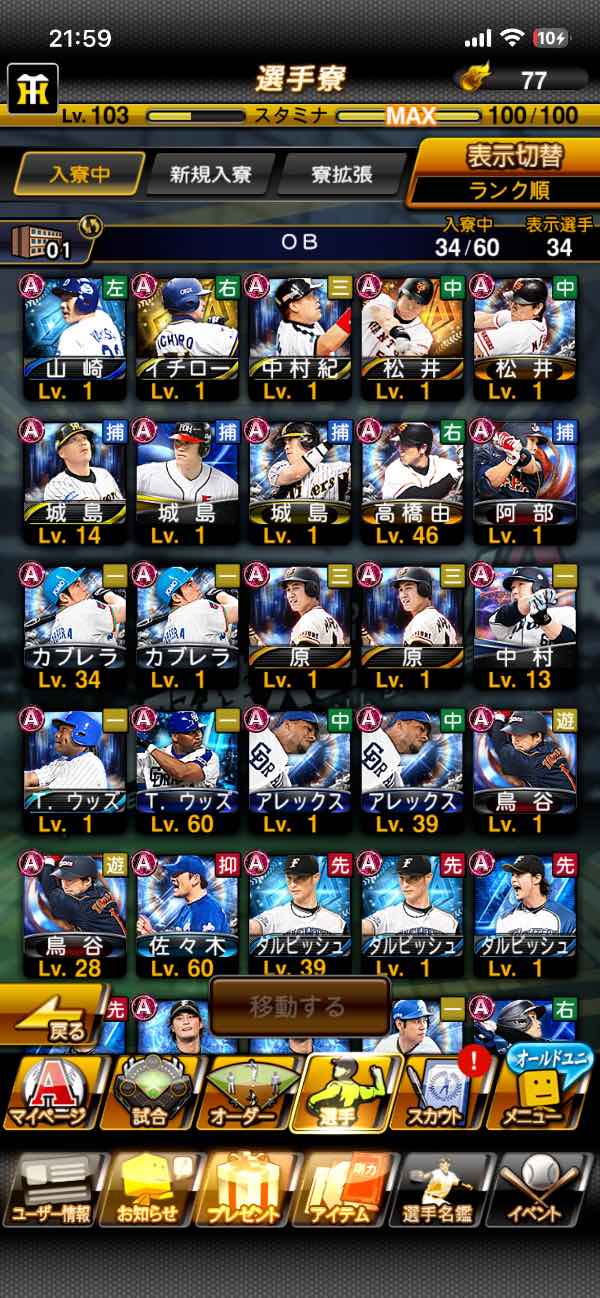Viewport: 600px width, 1298px height.
Task: Select the 入寮中 tab
Action: pyautogui.click(x=77, y=174)
